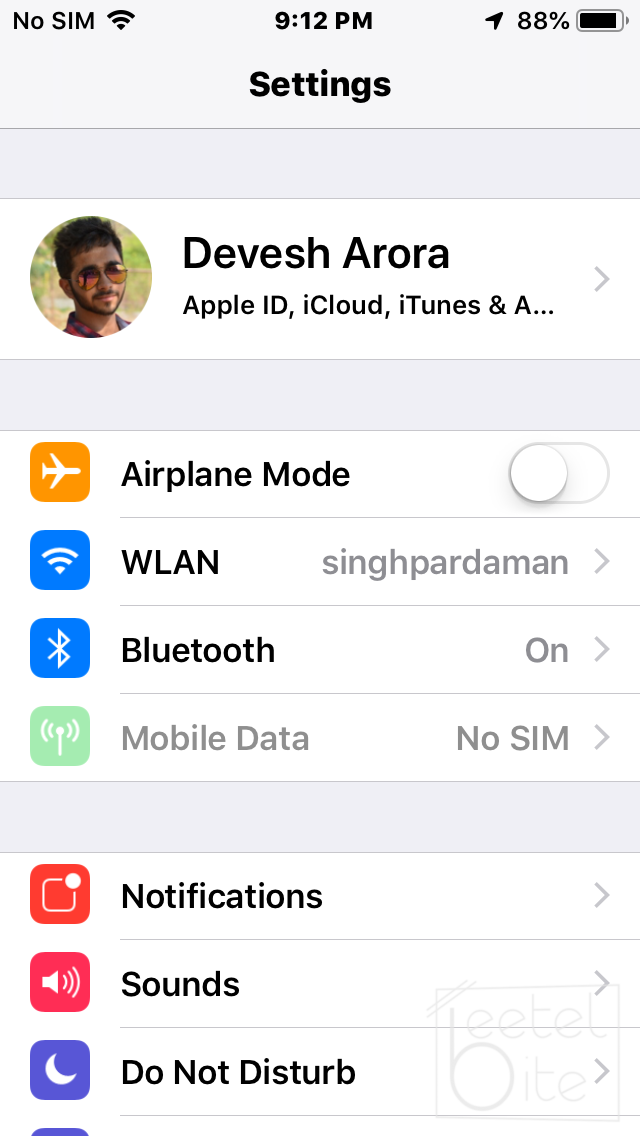Open Mobile Data settings
The image size is (640, 1136).
tap(320, 738)
